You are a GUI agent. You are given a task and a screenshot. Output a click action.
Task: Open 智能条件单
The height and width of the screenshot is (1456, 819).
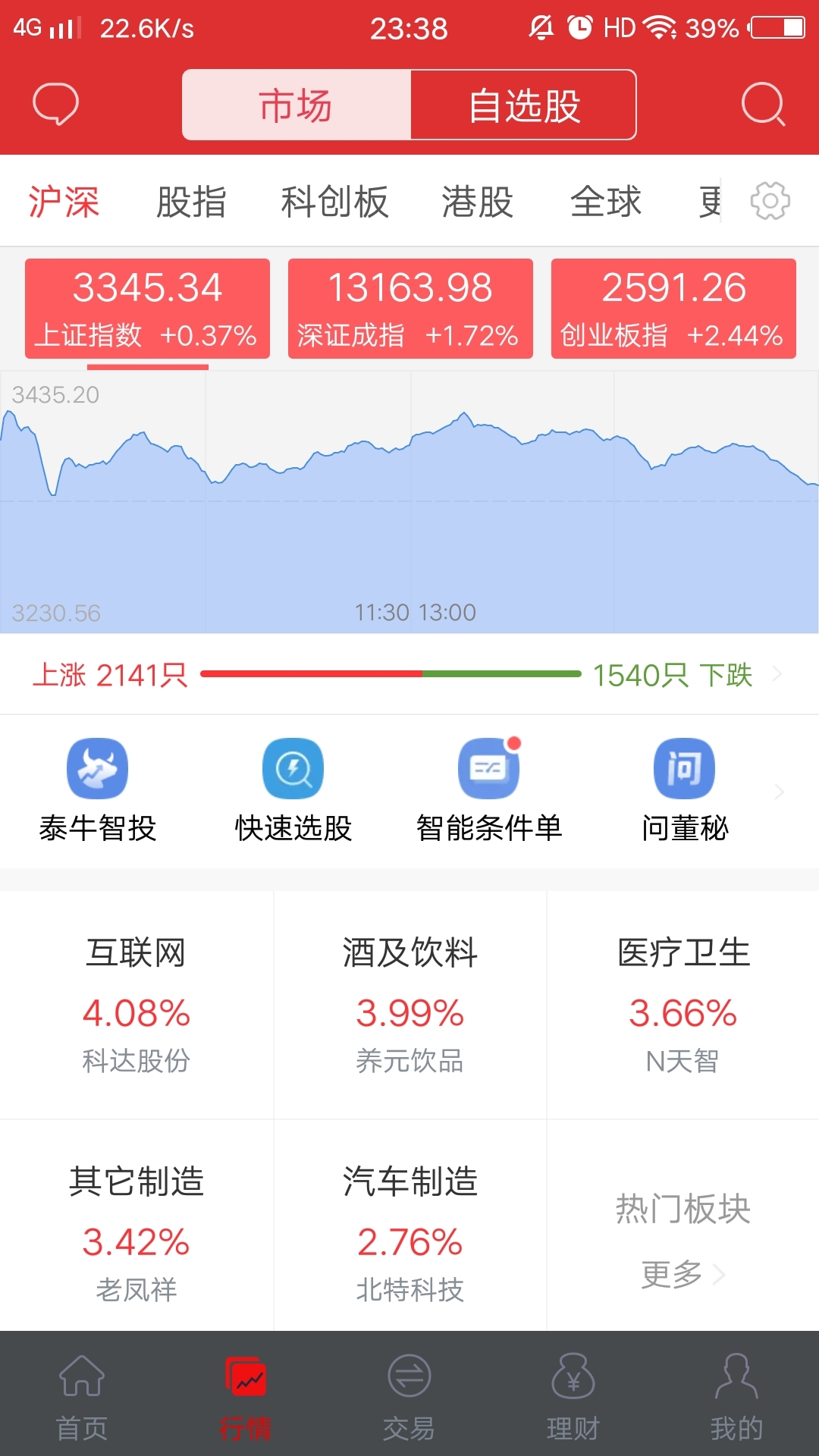coord(489,791)
